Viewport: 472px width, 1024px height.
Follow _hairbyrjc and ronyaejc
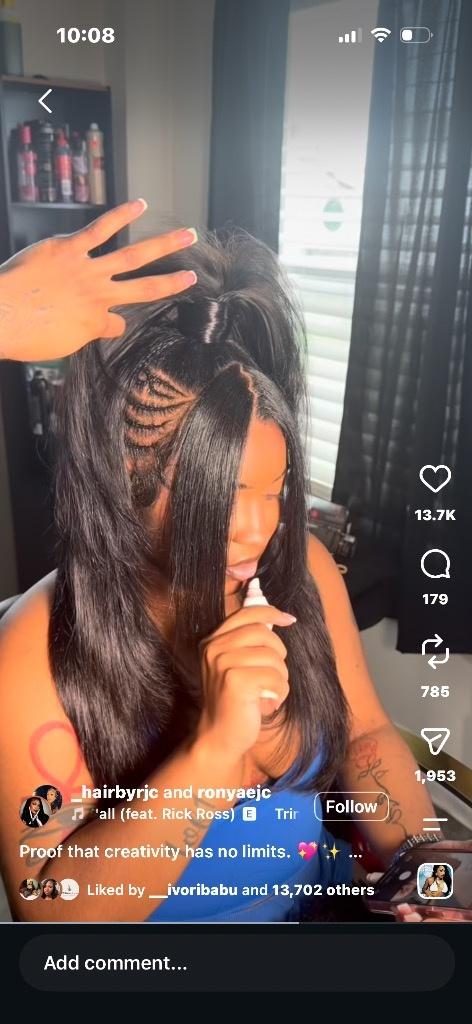click(x=351, y=807)
